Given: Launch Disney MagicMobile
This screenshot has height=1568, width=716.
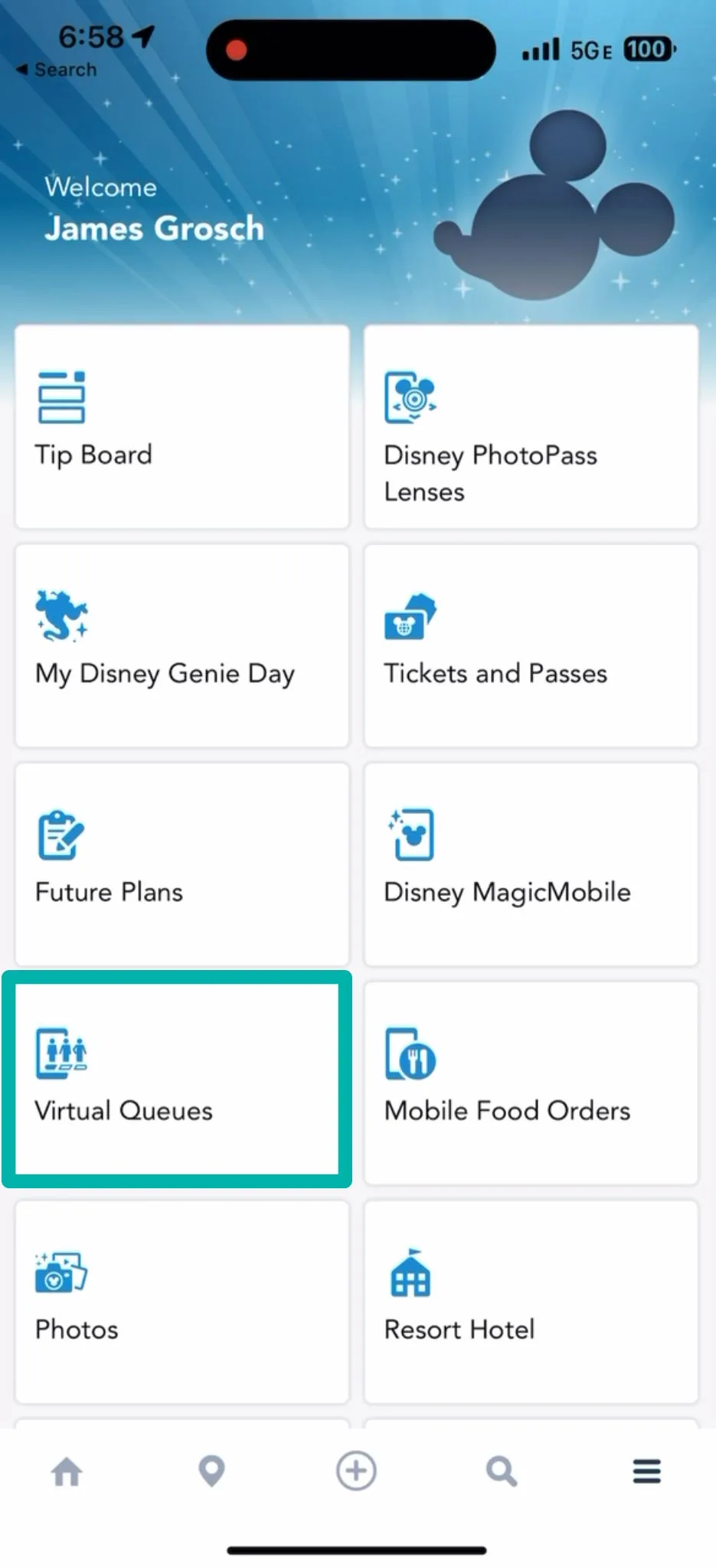Looking at the screenshot, I should [x=531, y=864].
